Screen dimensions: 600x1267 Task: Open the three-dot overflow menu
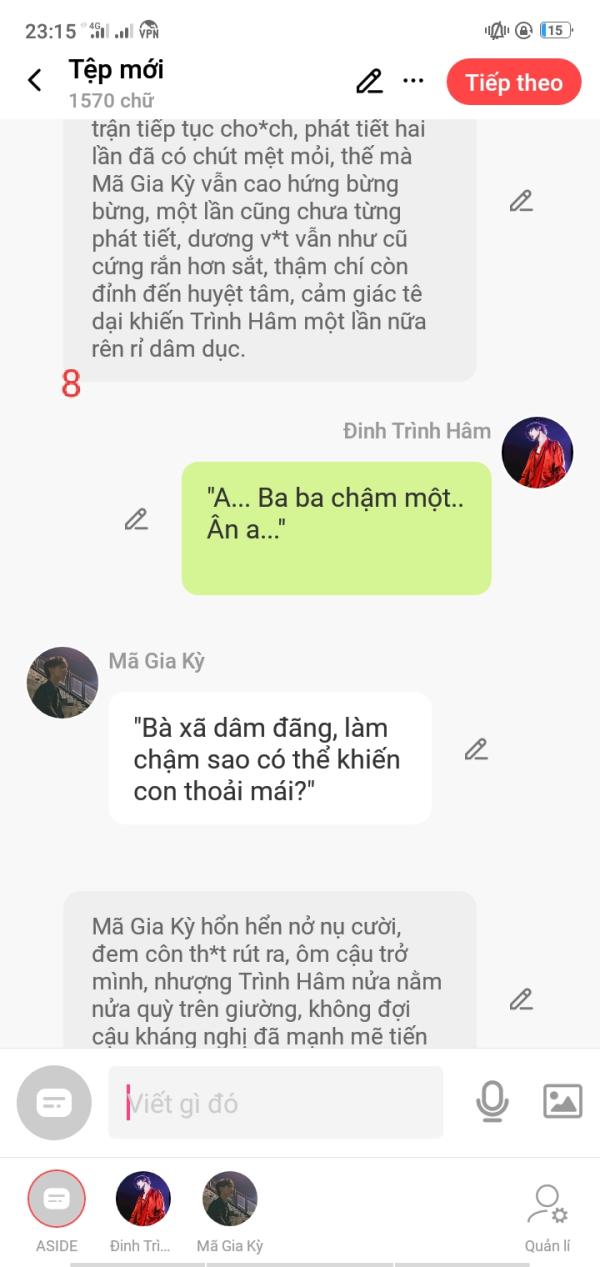pyautogui.click(x=413, y=81)
